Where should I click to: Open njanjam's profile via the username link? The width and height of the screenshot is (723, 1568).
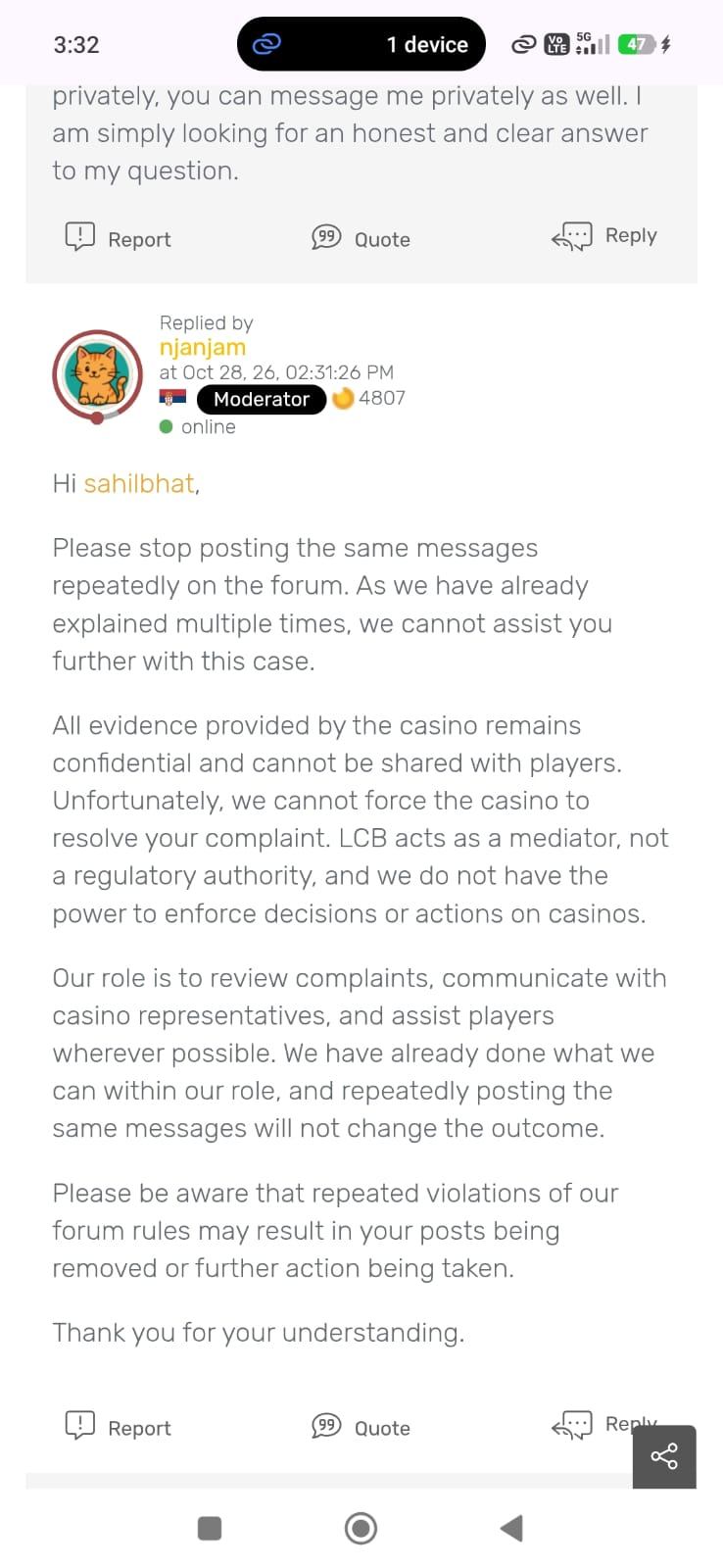click(203, 347)
